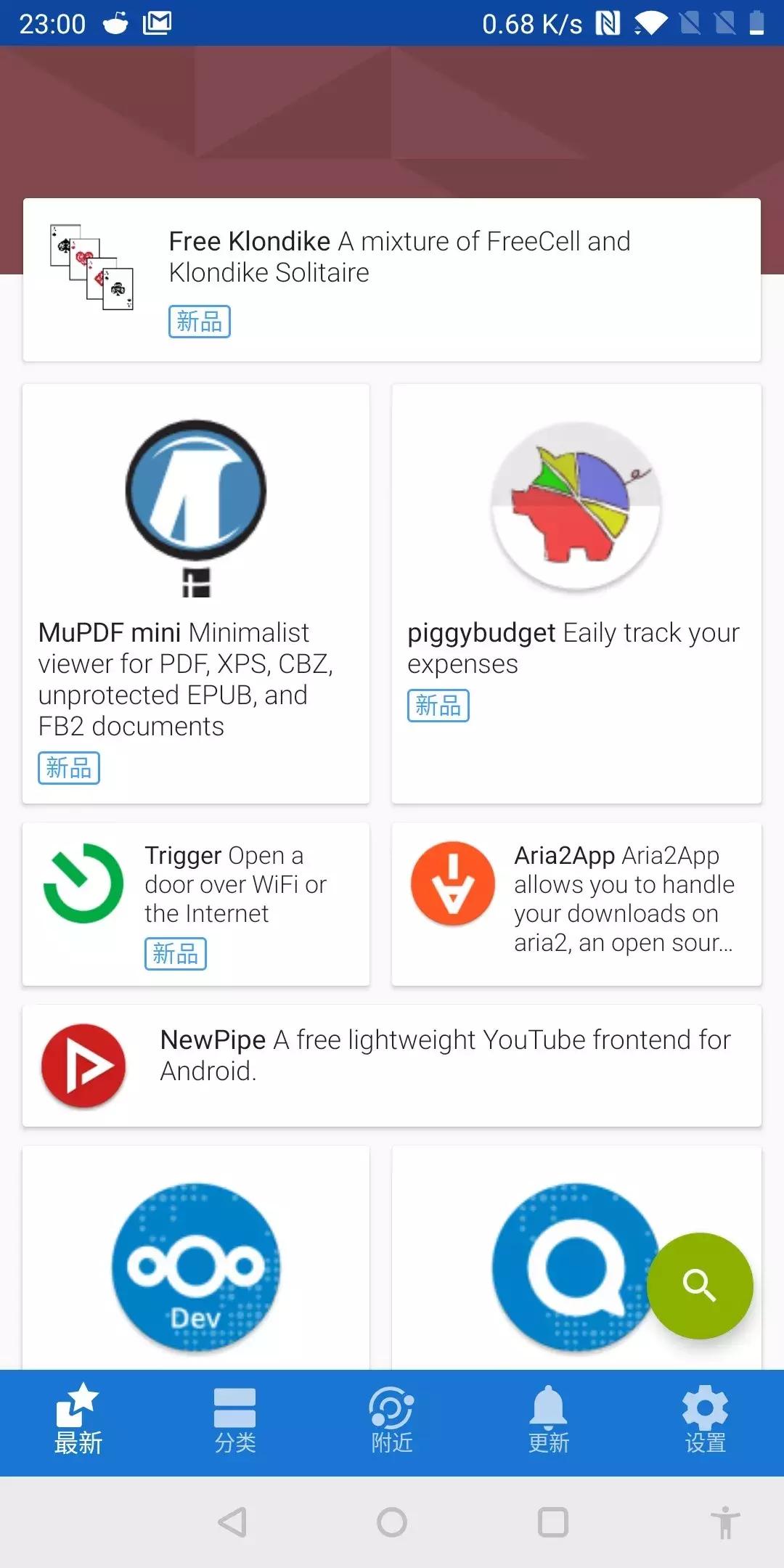The height and width of the screenshot is (1568, 784).
Task: Go back using the system back button
Action: click(x=233, y=1522)
